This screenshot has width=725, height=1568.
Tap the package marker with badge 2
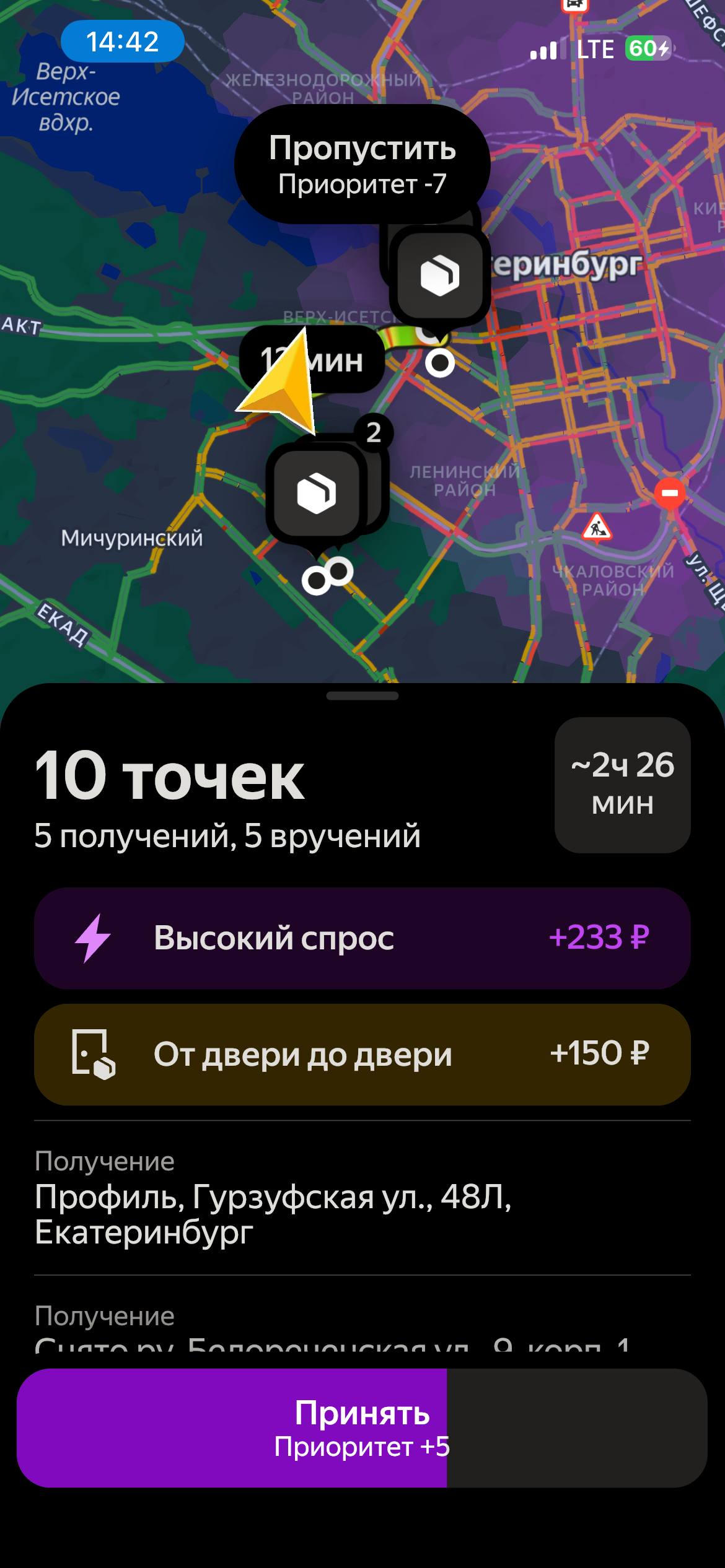317,494
